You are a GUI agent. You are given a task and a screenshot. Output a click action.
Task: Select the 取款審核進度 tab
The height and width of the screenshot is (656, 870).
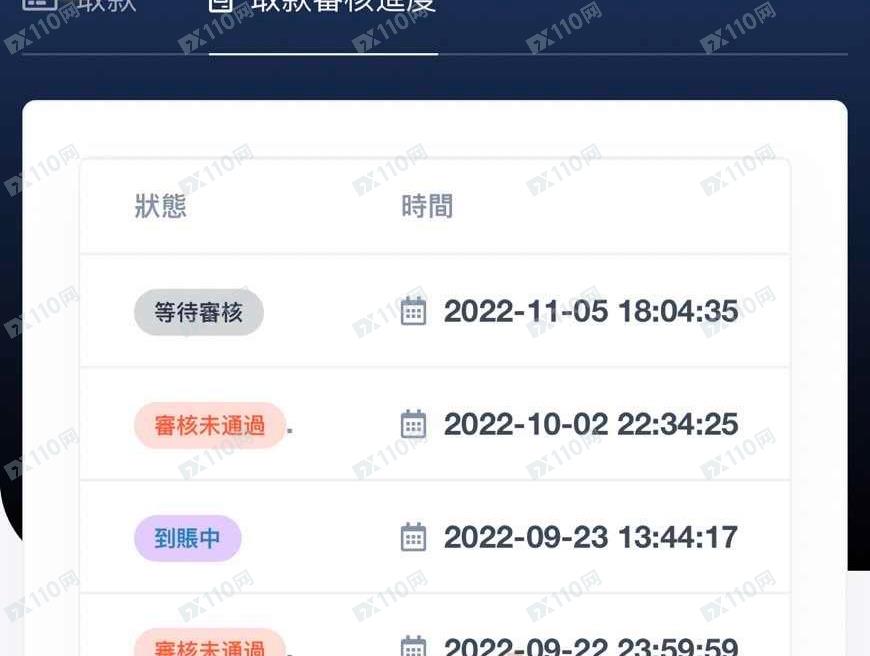point(323,6)
